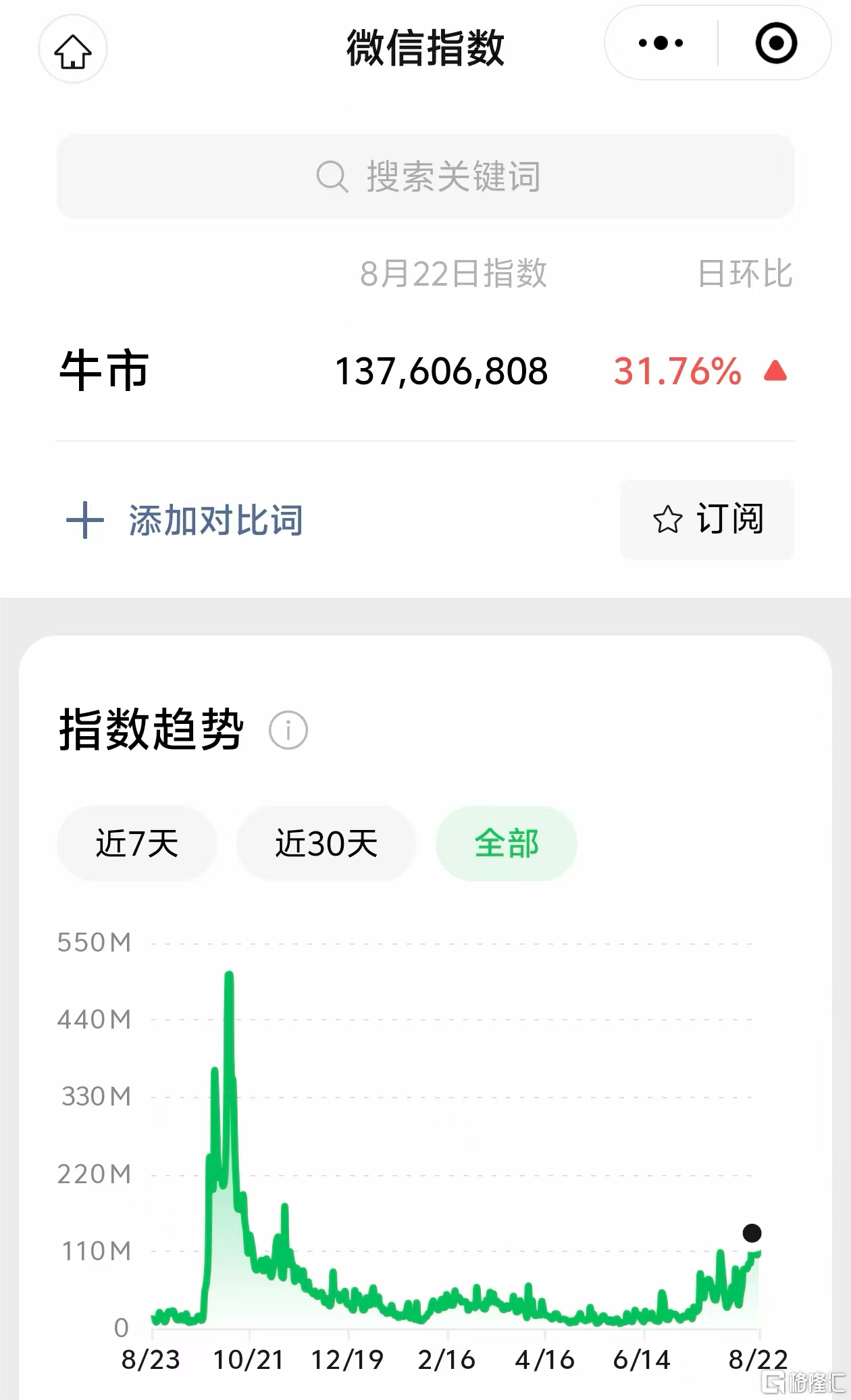Tap the 搜索关键词 search field
Viewport: 851px width, 1400px height.
coord(425,176)
